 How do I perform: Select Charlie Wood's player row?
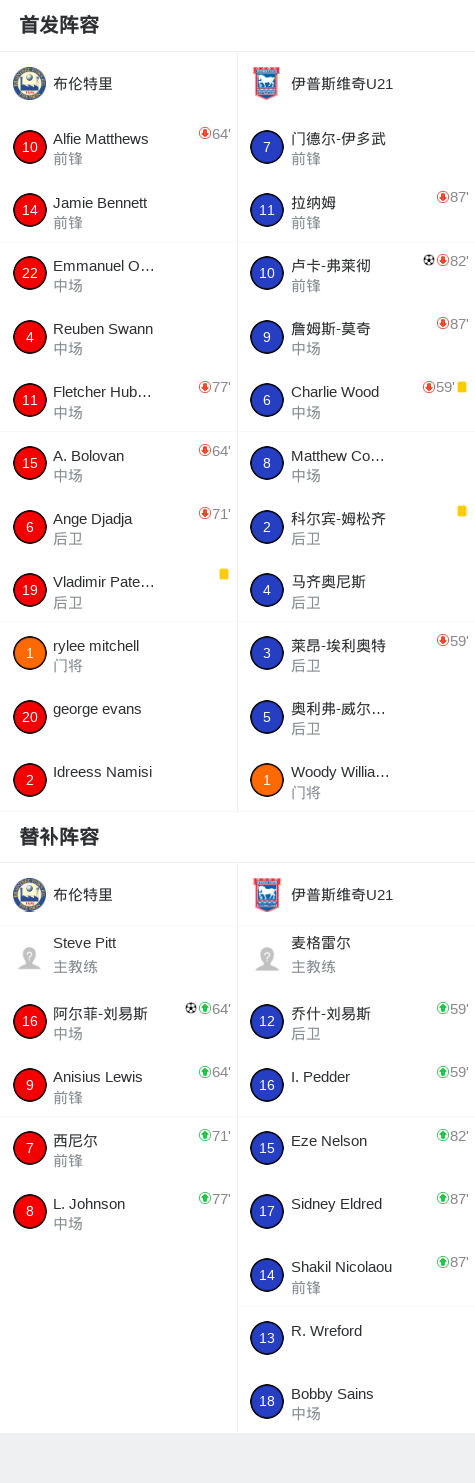click(x=356, y=400)
